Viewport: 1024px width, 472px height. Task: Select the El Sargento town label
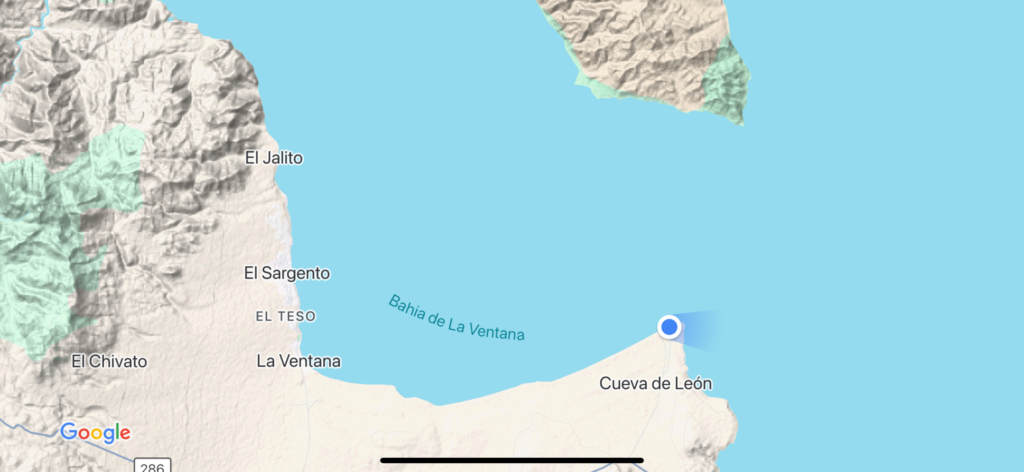[x=287, y=273]
